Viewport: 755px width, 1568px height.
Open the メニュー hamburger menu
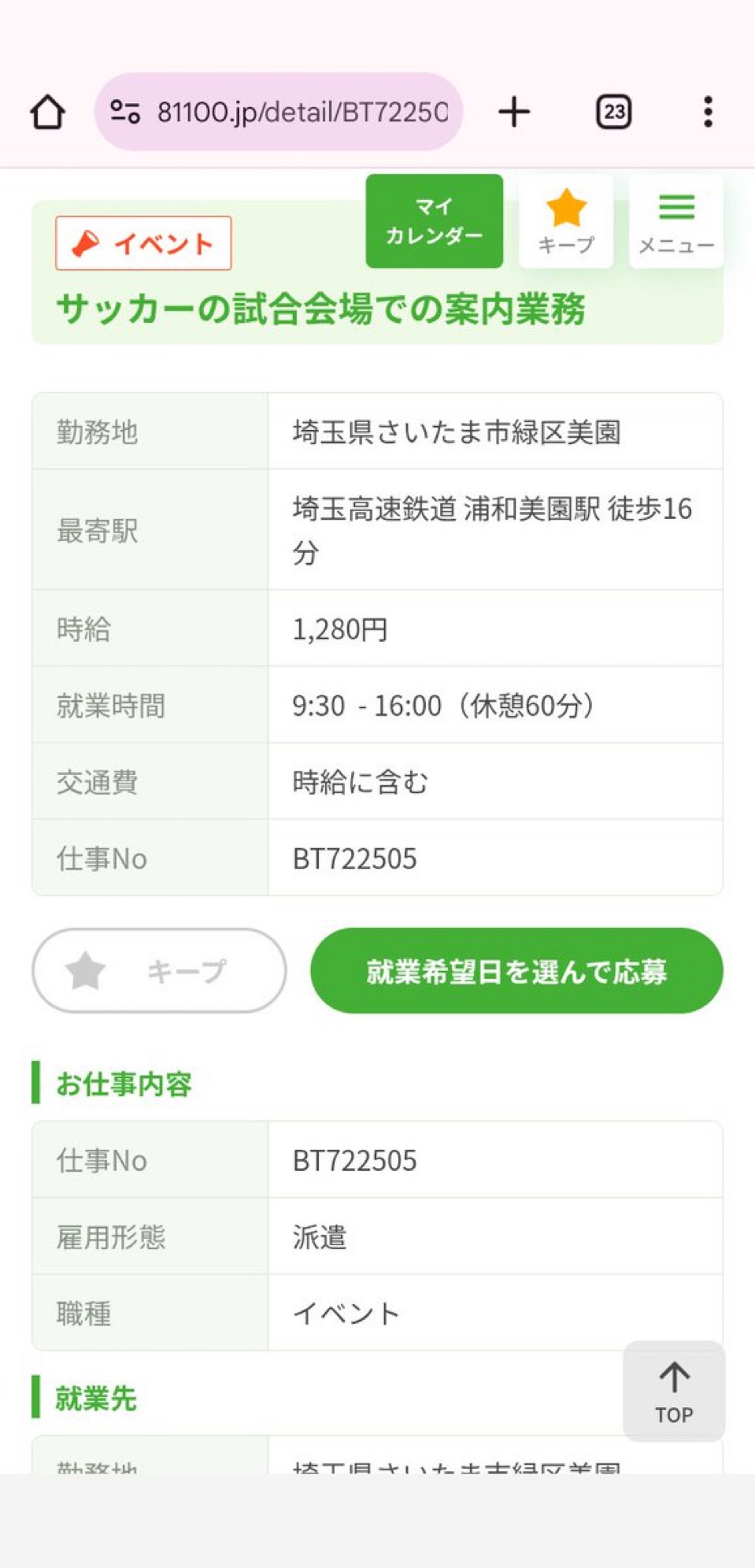675,222
